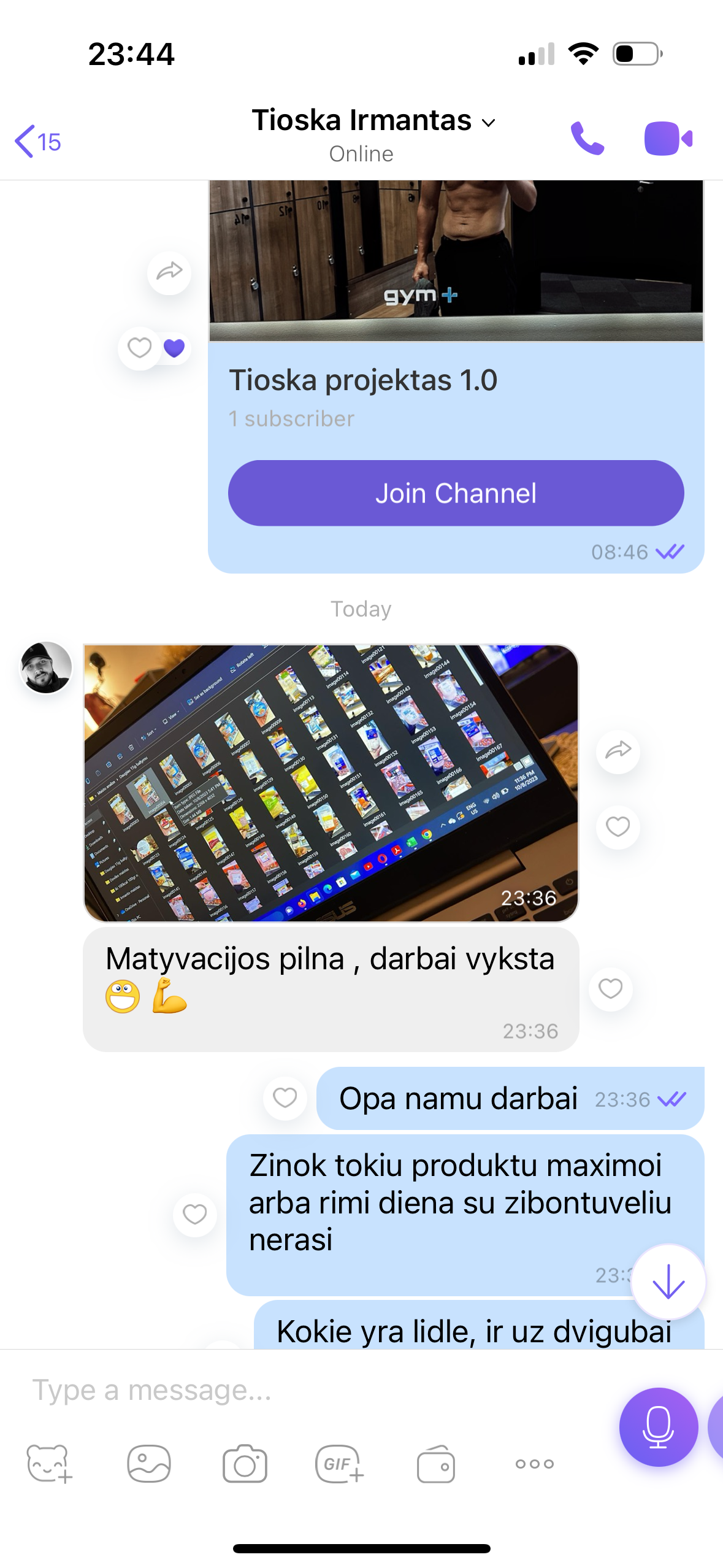The width and height of the screenshot is (723, 1568).
Task: Like the Tioska projektas 1.0 channel message
Action: [x=140, y=348]
